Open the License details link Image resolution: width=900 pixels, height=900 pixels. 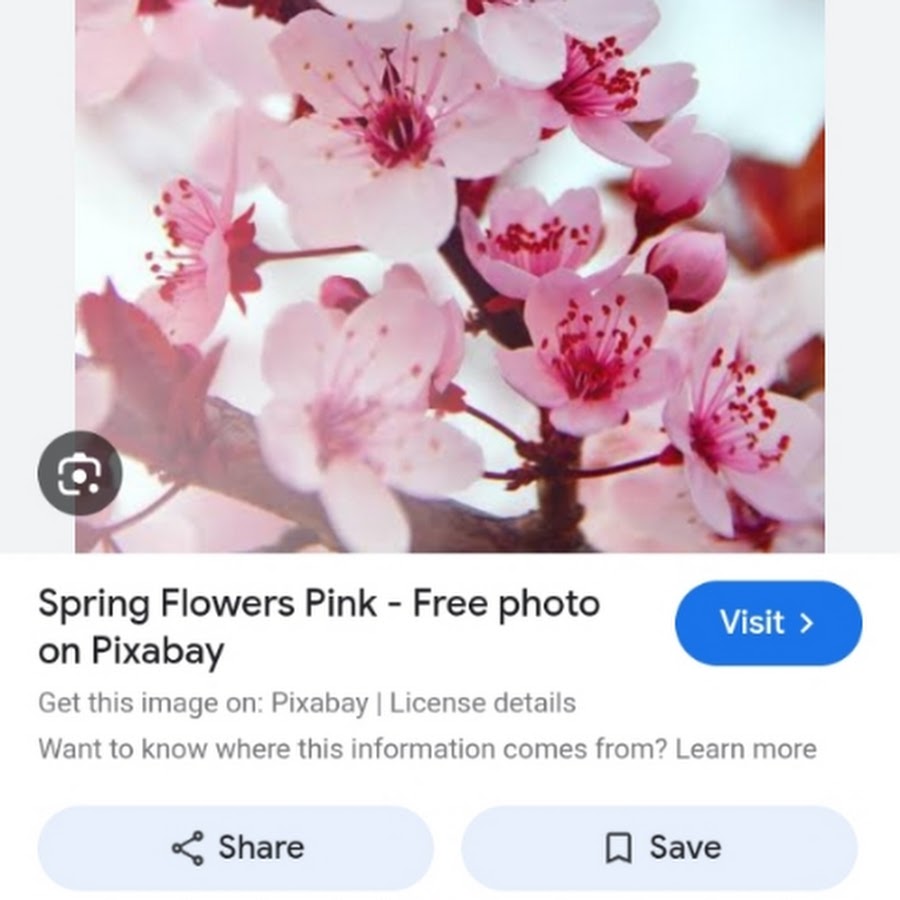click(x=482, y=703)
